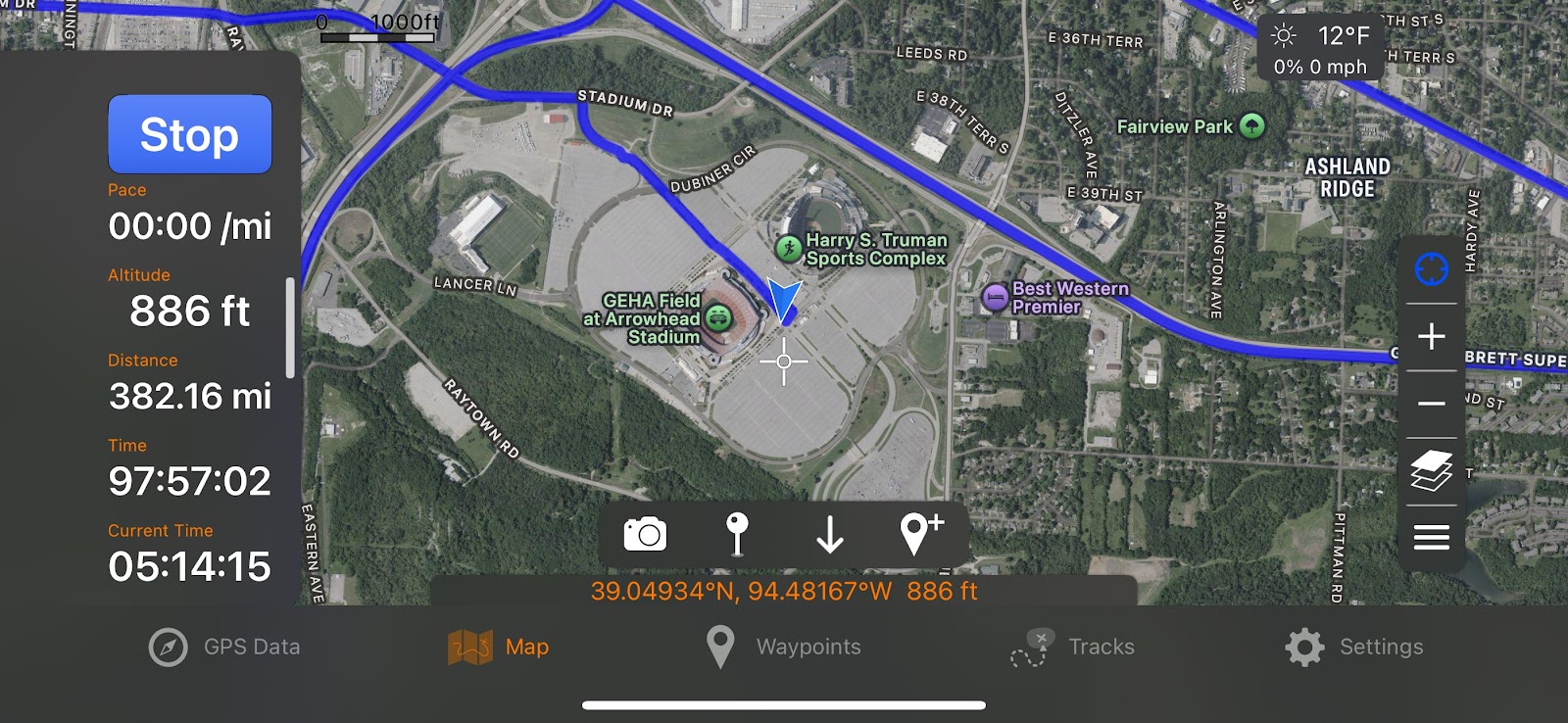
Task: Open the Waypoints tab
Action: coord(783,647)
